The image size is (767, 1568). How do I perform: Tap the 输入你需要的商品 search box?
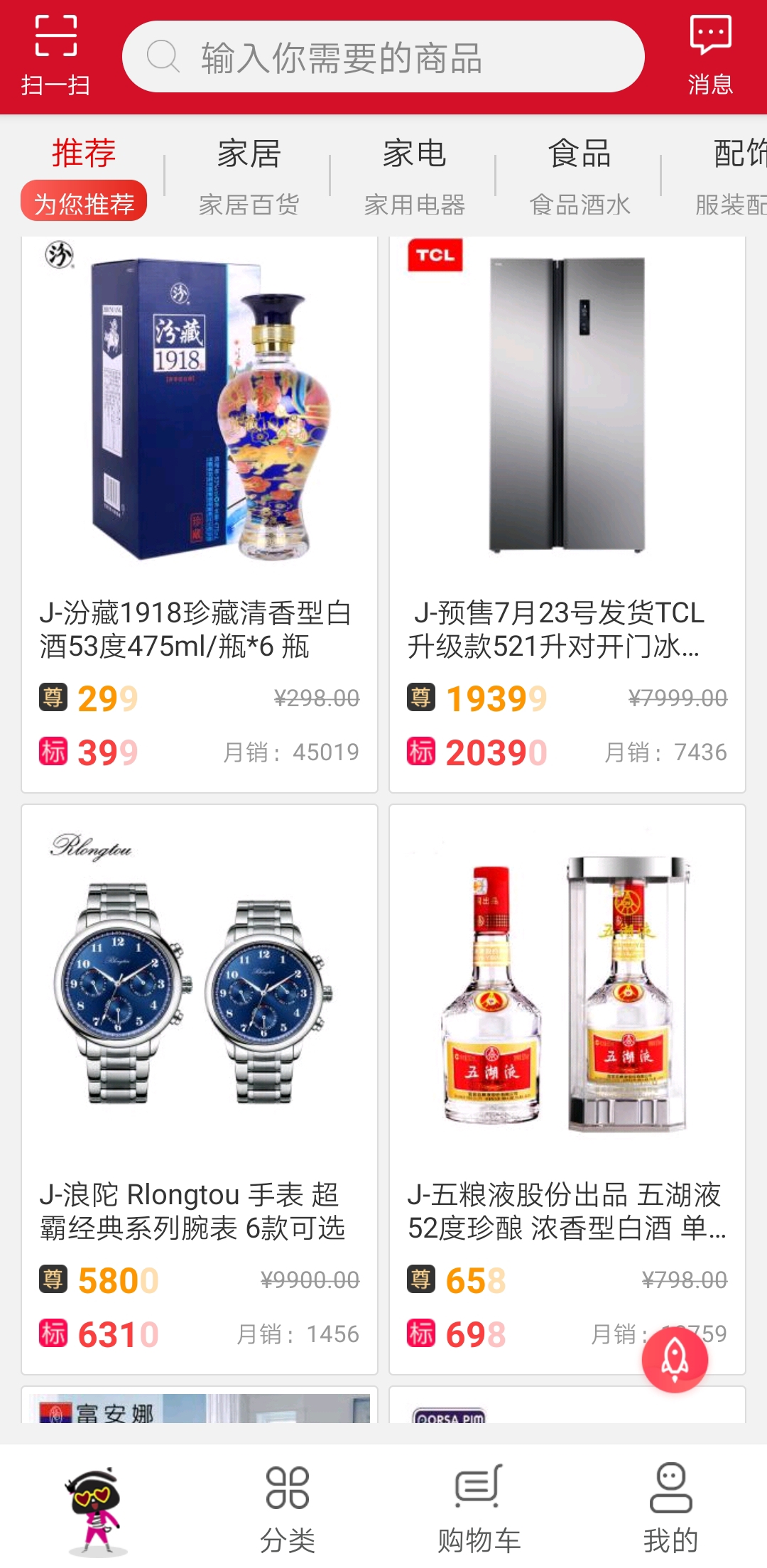[383, 57]
